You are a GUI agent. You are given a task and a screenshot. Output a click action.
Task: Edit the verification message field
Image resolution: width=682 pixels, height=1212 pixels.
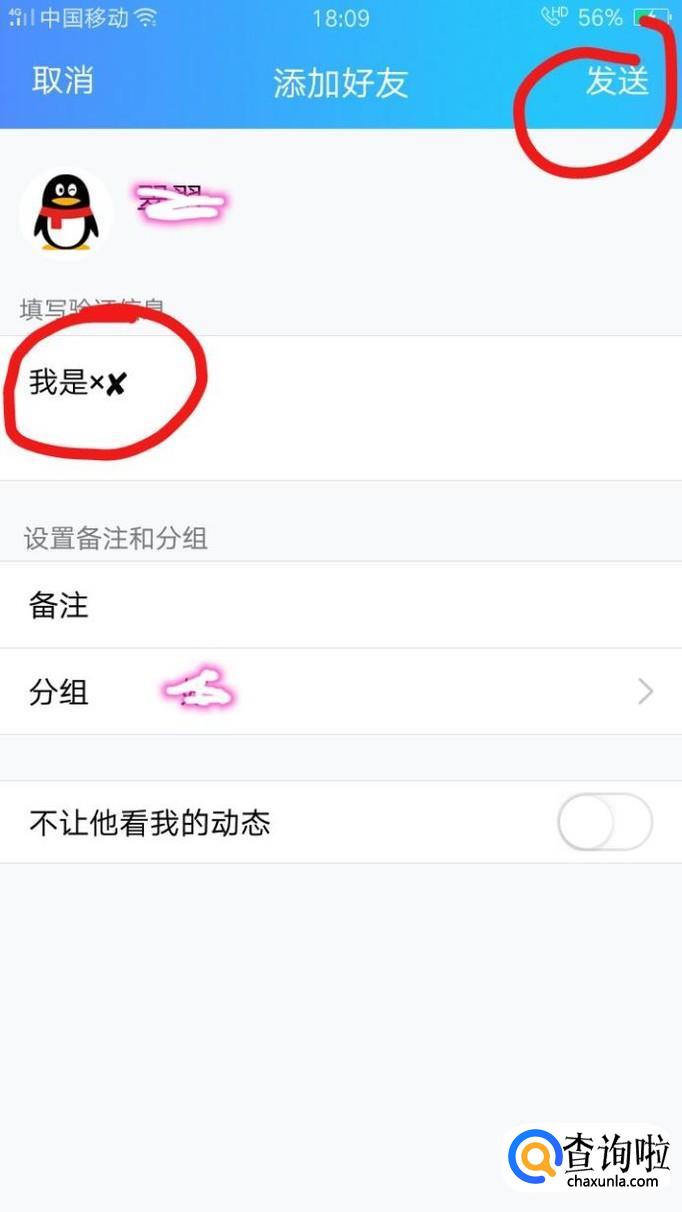pos(340,405)
